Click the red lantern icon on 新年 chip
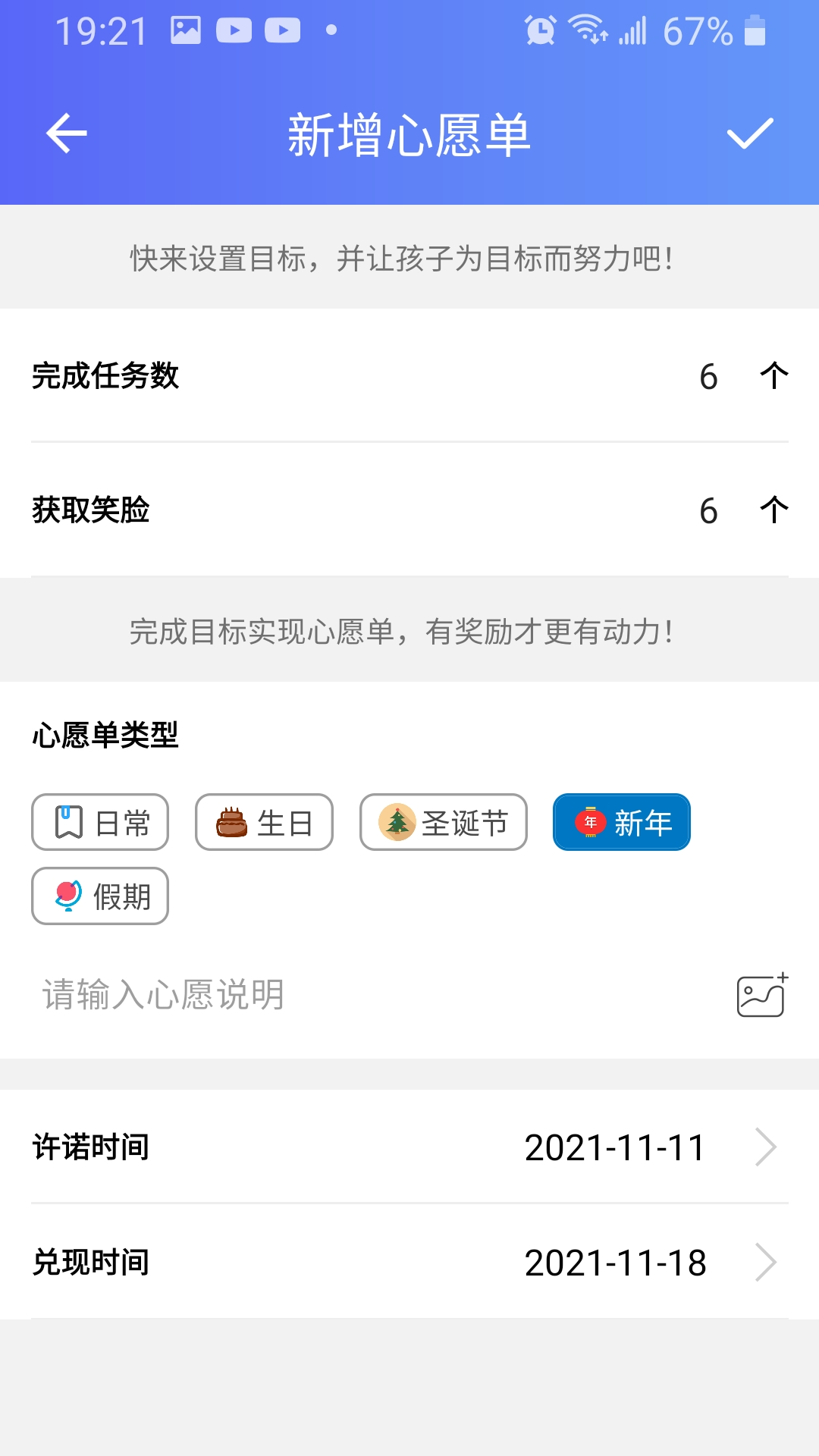 coord(590,821)
